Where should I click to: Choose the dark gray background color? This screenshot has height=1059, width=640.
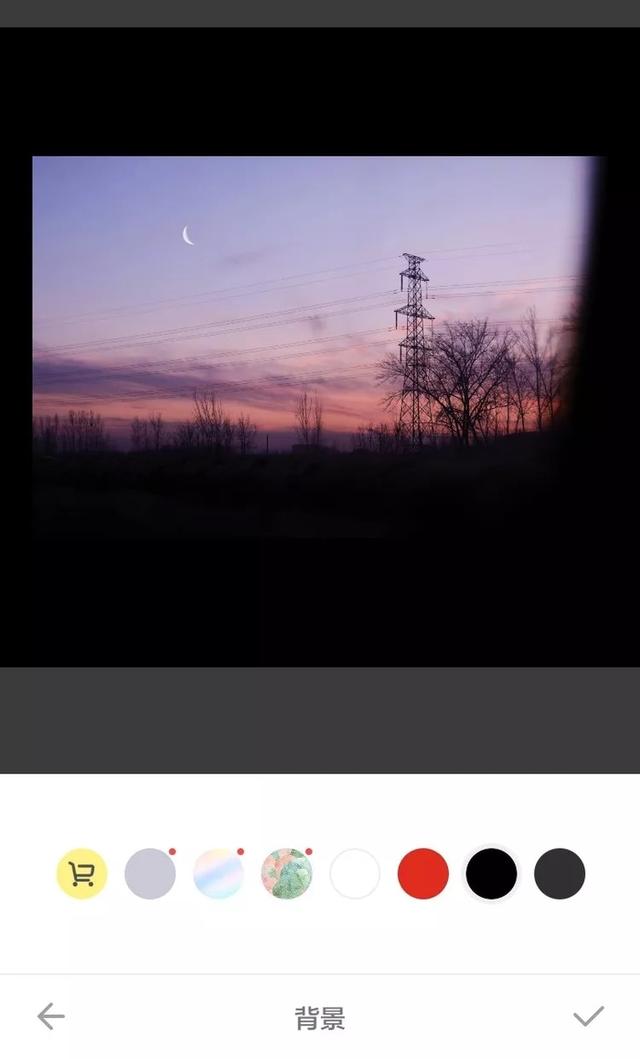560,874
